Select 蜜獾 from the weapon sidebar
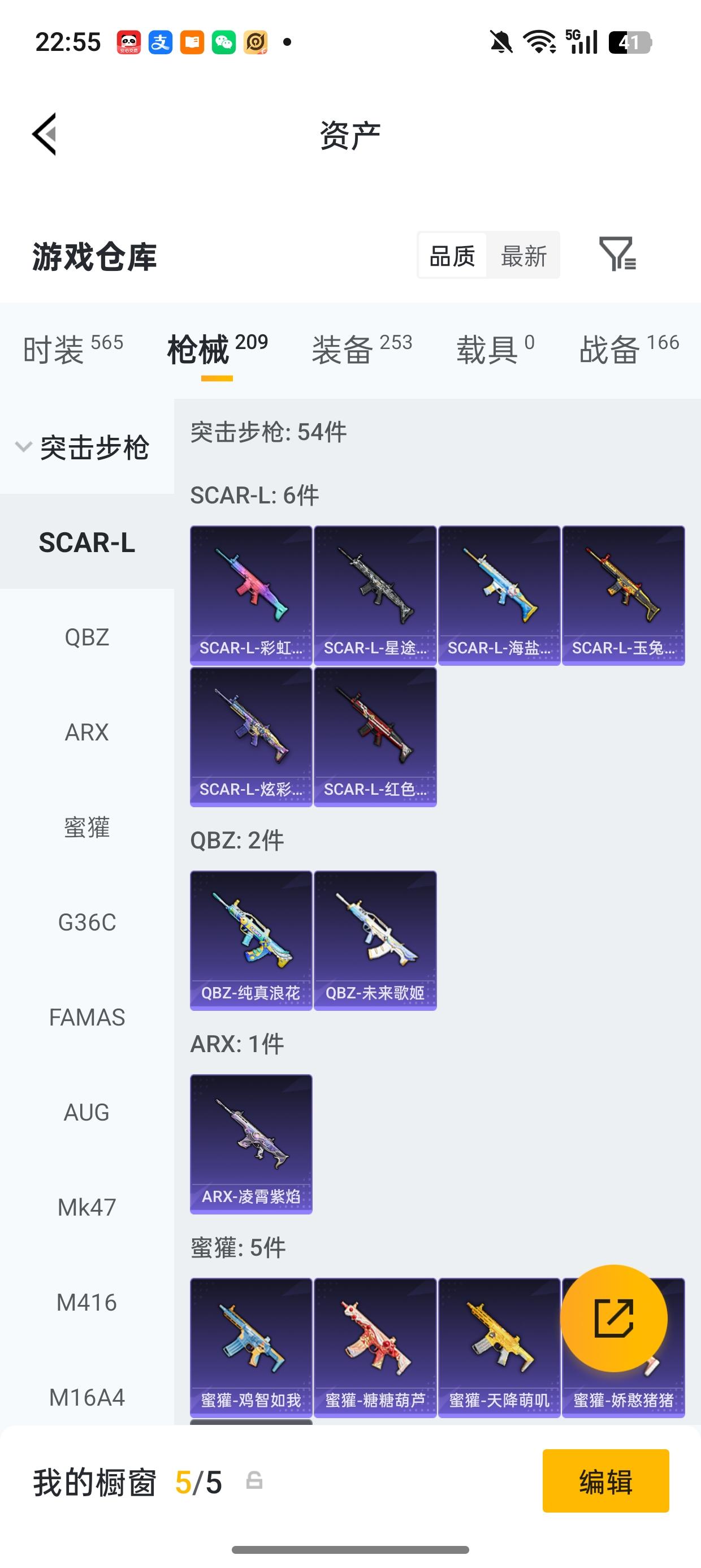 point(87,826)
